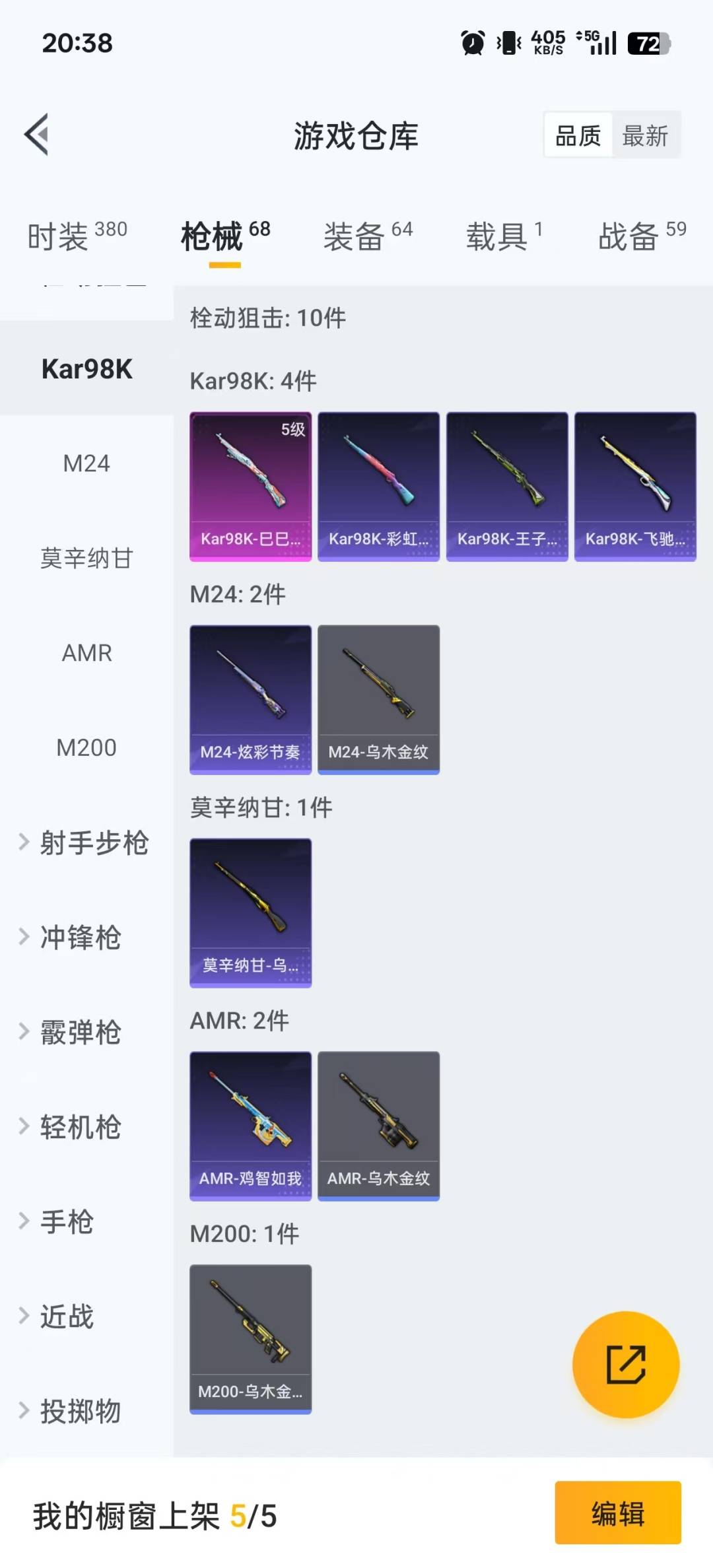Tap the yellow share floating button
The image size is (713, 1568).
click(625, 1364)
